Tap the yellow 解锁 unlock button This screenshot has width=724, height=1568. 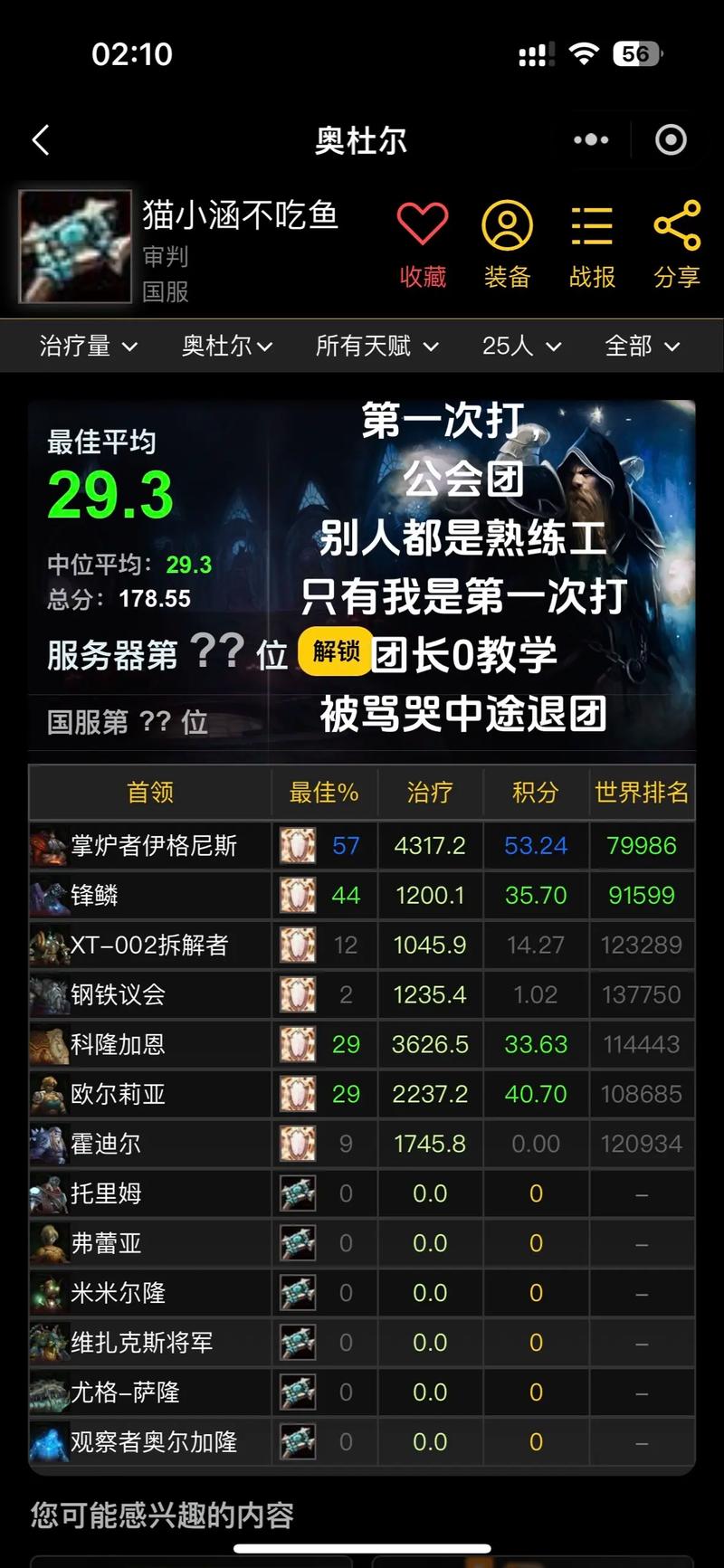coord(336,651)
